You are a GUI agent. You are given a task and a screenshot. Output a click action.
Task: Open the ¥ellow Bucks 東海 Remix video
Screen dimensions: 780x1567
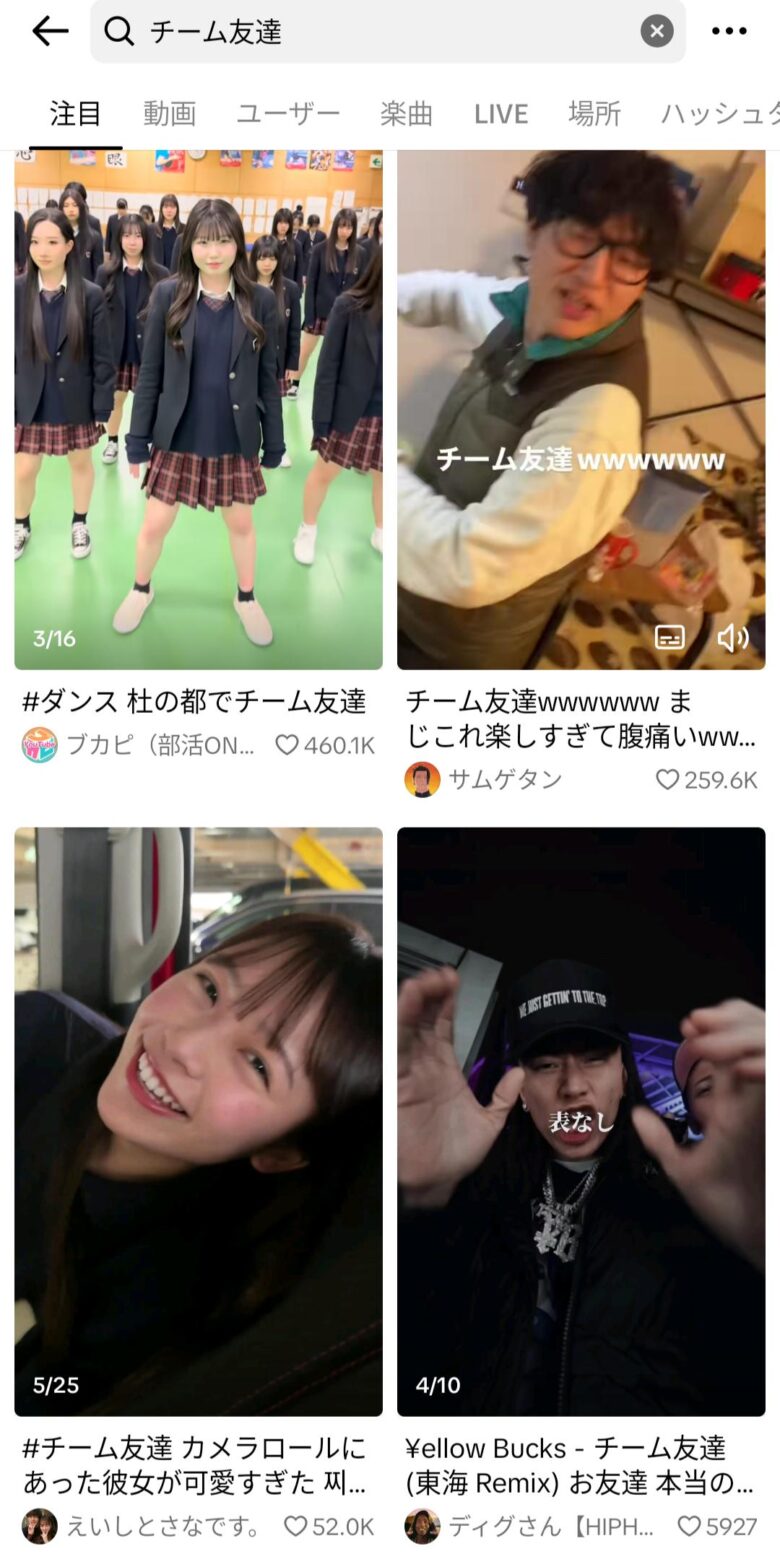581,1120
